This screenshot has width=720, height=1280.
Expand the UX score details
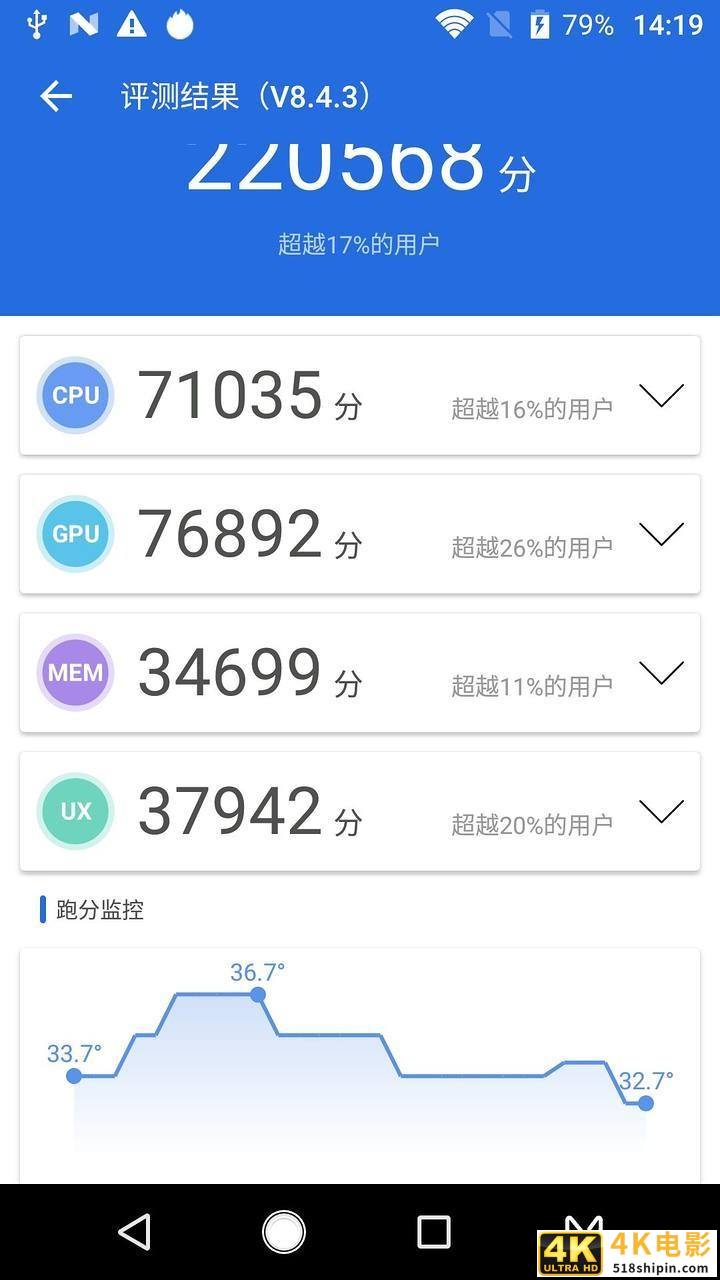(x=660, y=811)
